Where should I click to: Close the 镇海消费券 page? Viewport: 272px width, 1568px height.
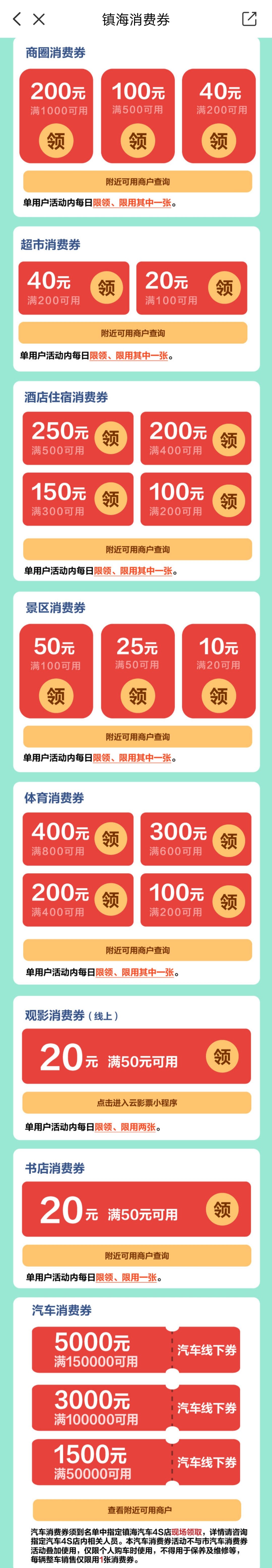pos(39,19)
